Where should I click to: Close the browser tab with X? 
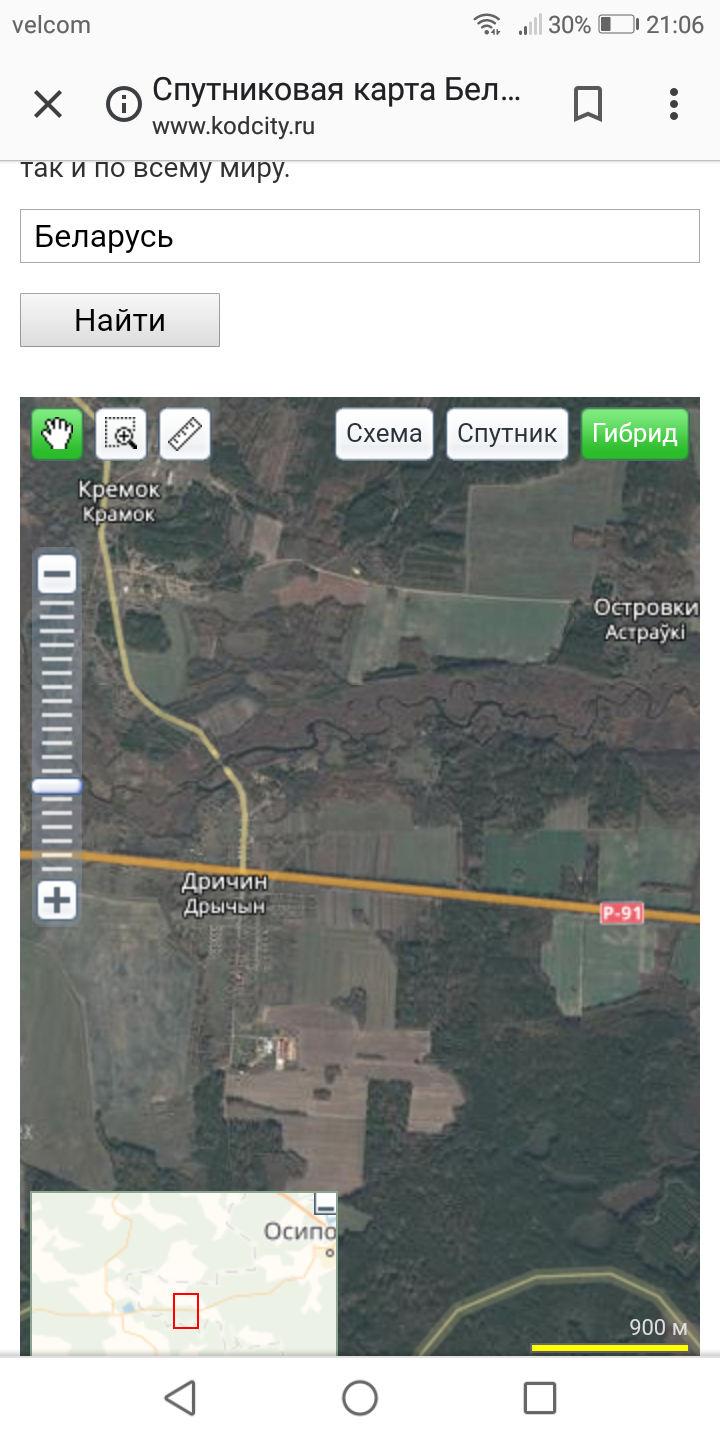pos(48,104)
